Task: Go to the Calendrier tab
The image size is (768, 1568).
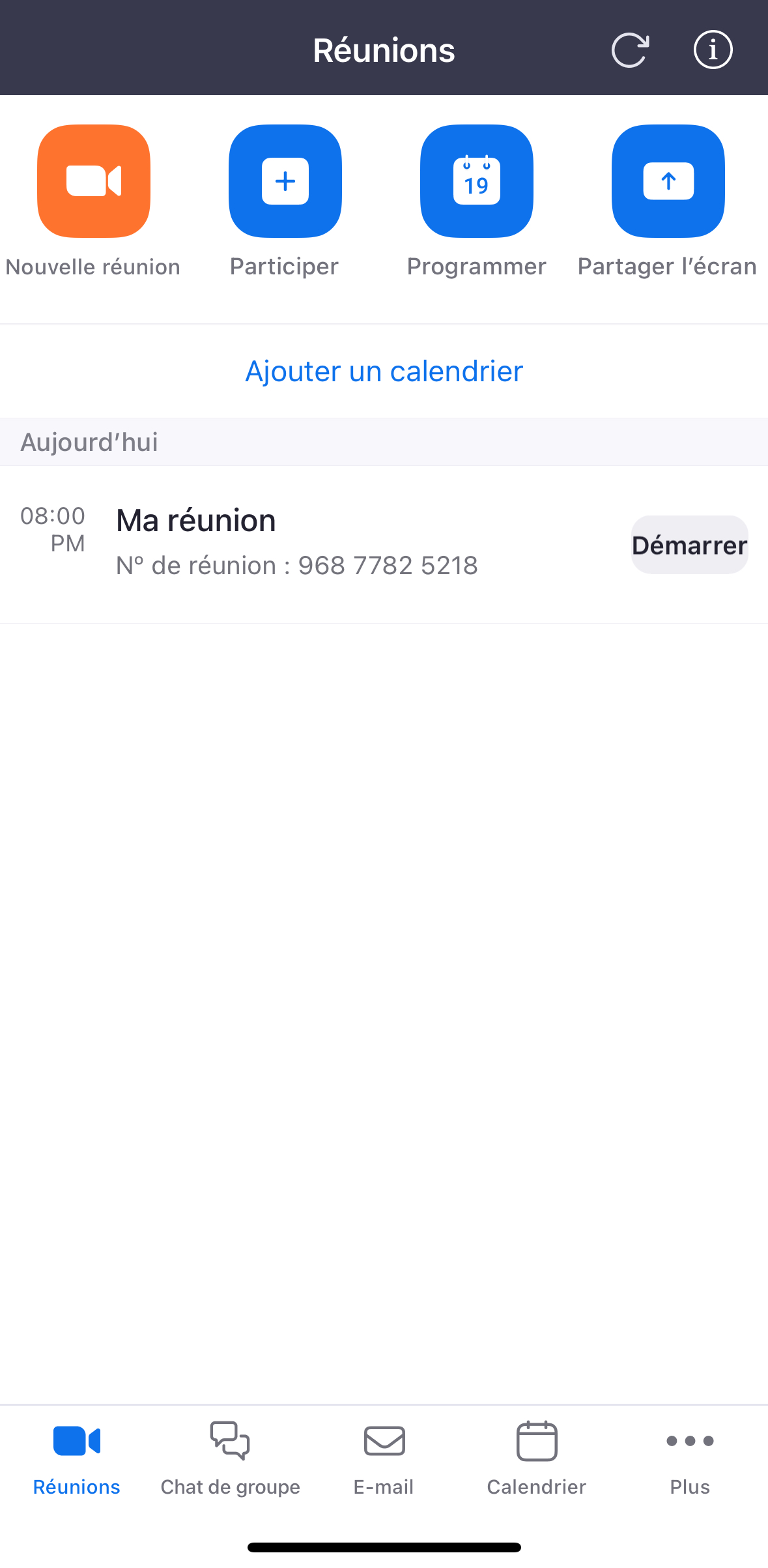Action: pos(537,1457)
